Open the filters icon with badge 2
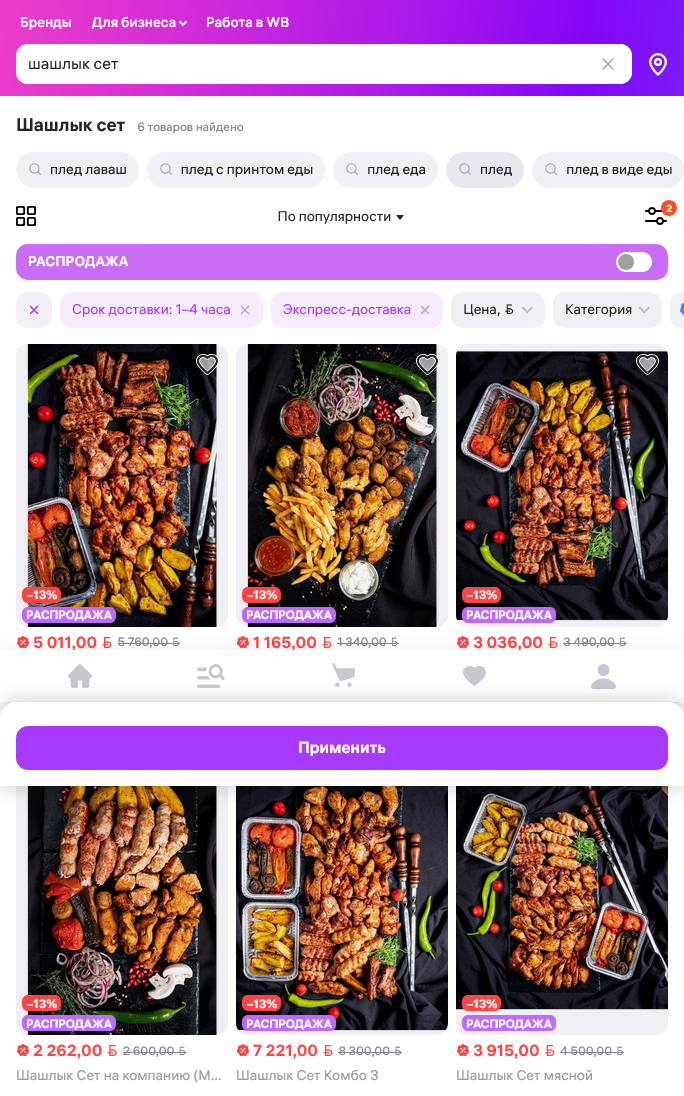684x1096 pixels. (656, 215)
